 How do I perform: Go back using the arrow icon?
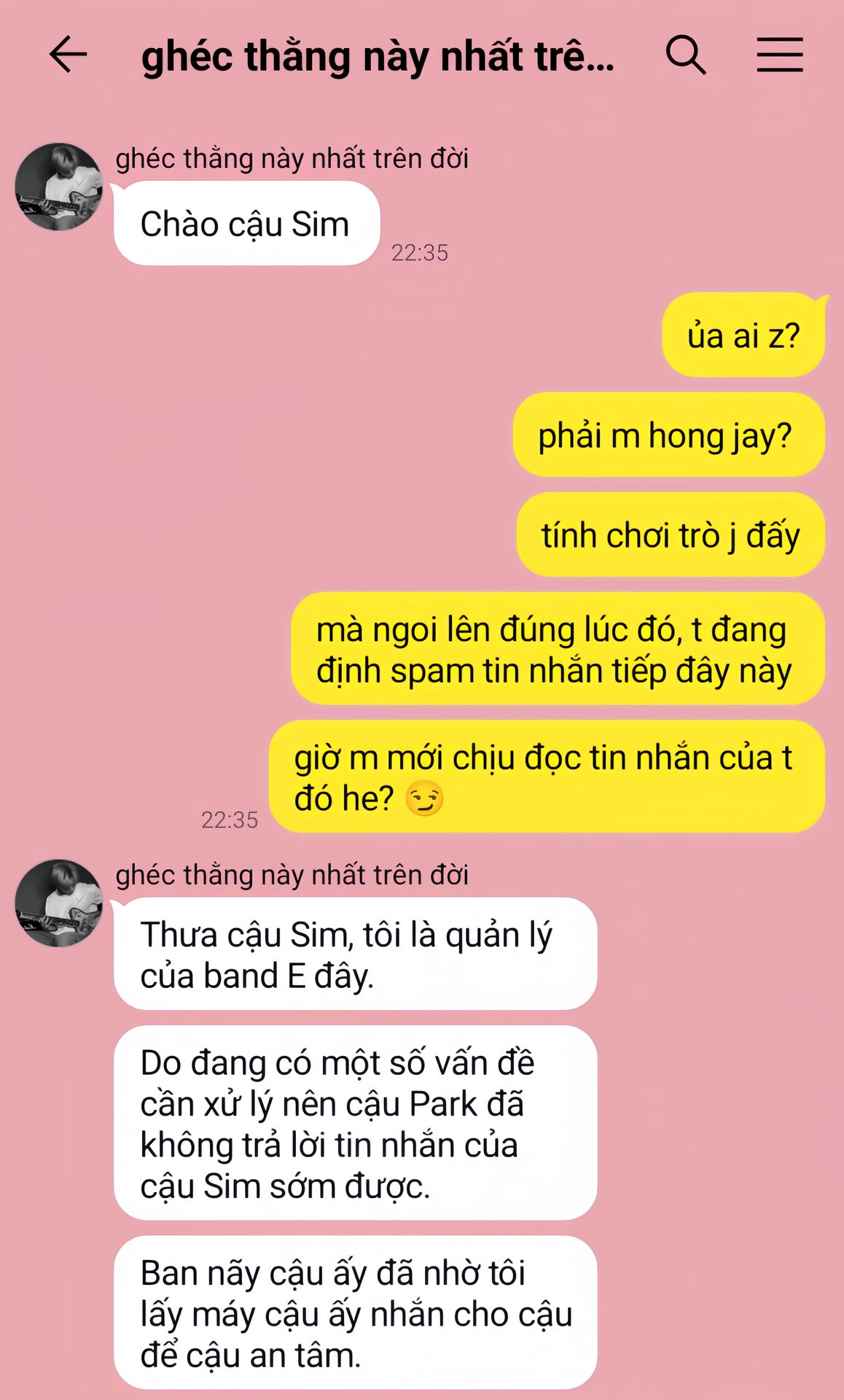(x=69, y=55)
